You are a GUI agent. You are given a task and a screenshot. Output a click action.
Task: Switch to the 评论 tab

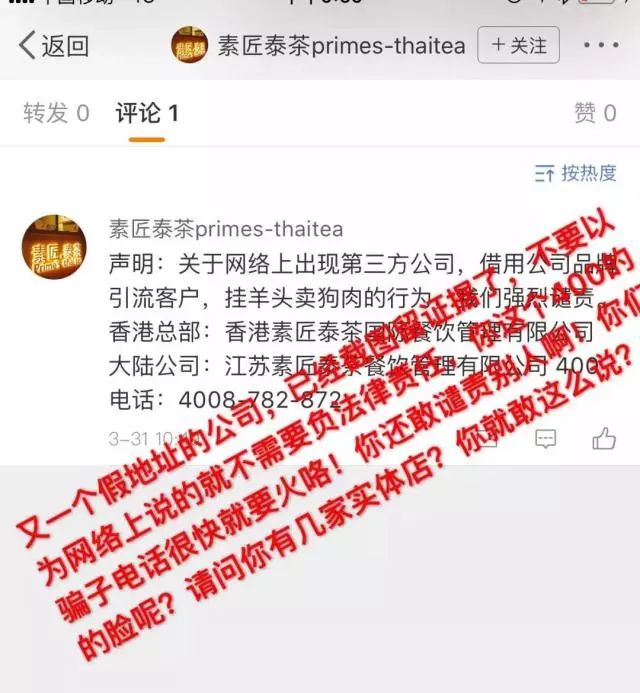(146, 113)
